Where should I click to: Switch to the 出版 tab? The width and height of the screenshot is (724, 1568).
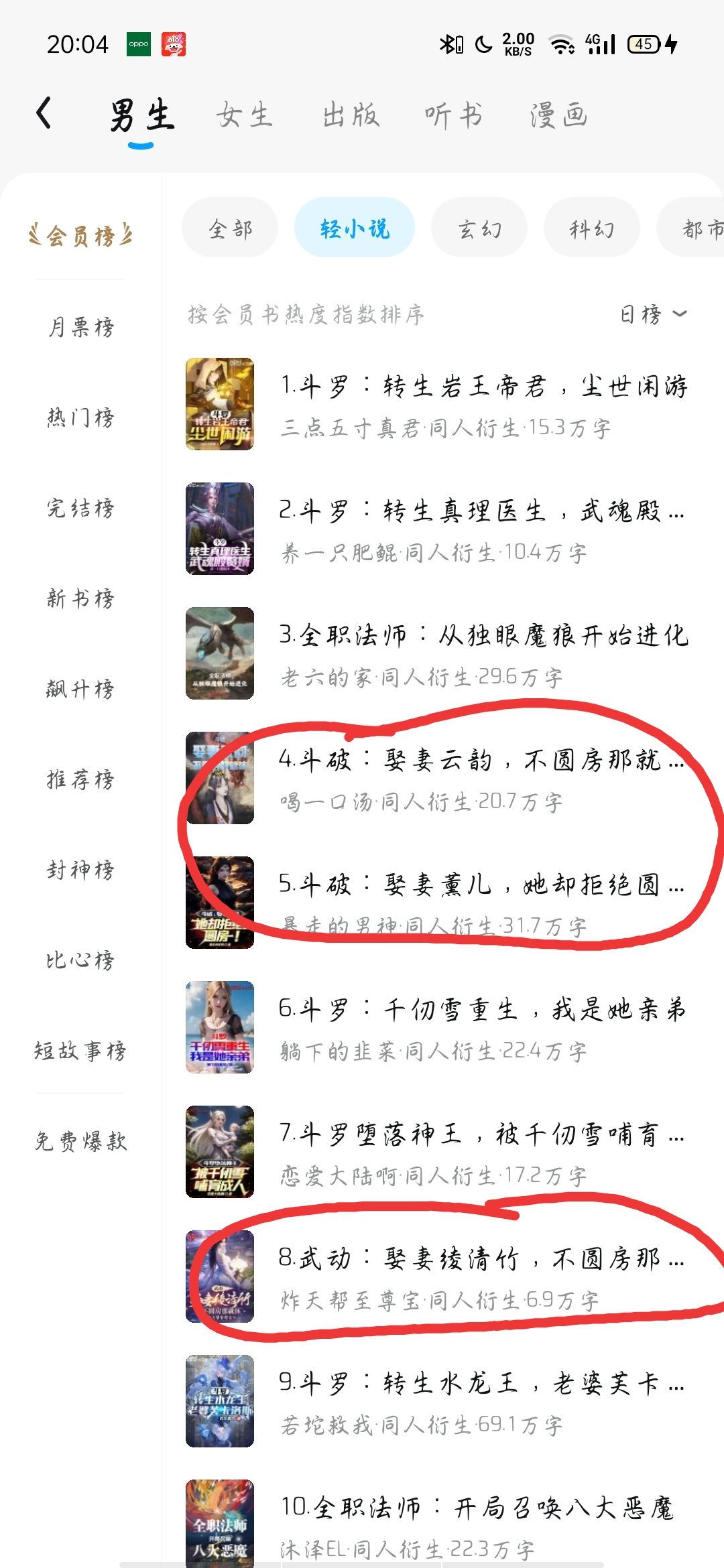[x=351, y=115]
